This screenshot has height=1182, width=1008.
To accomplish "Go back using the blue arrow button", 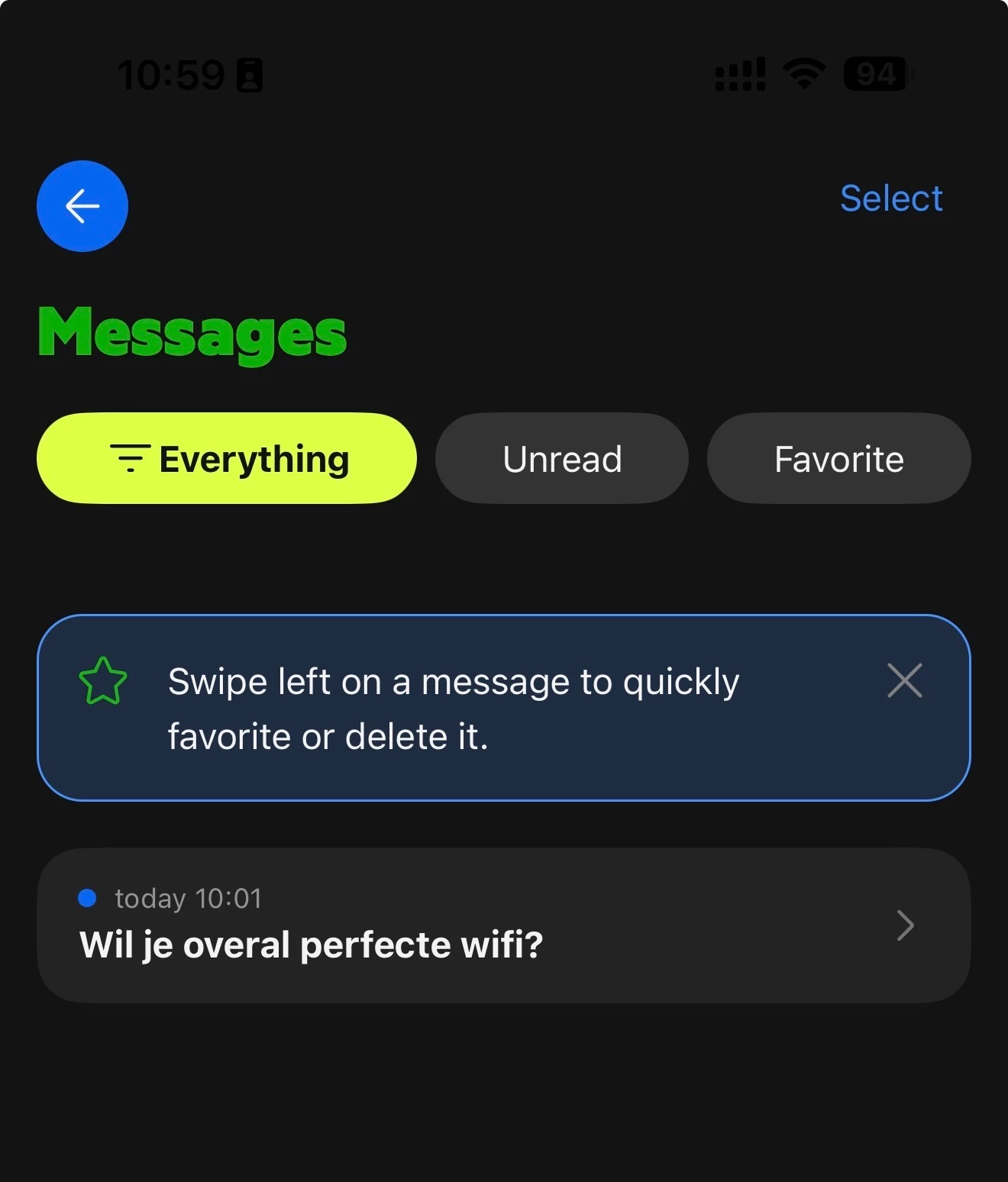I will (82, 206).
